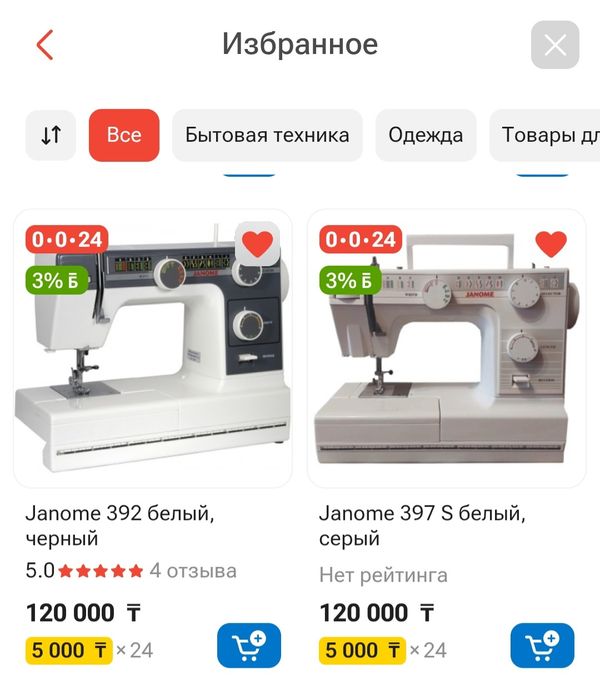Viewport: 600px width, 699px height.
Task: Open the sort options icon
Action: click(51, 135)
